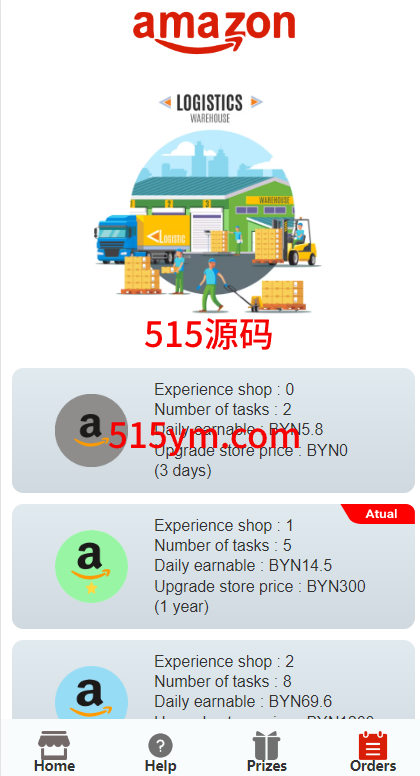Image resolution: width=420 pixels, height=776 pixels.
Task: Select the Experience shop 1 card
Action: 213,566
